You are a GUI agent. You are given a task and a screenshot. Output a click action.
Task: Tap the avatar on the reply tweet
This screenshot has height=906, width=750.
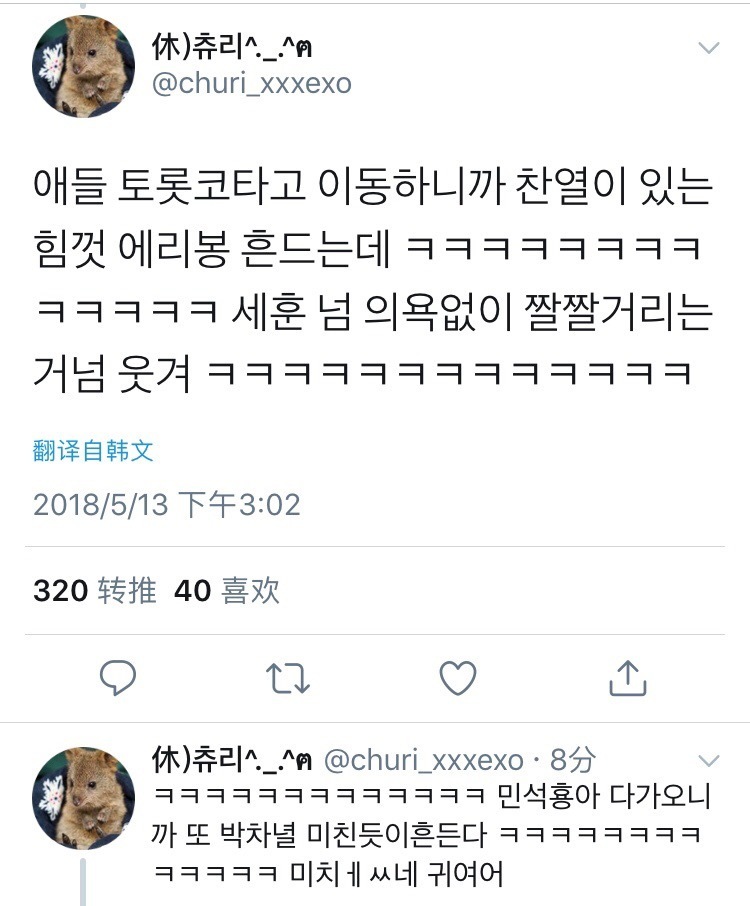[x=84, y=796]
